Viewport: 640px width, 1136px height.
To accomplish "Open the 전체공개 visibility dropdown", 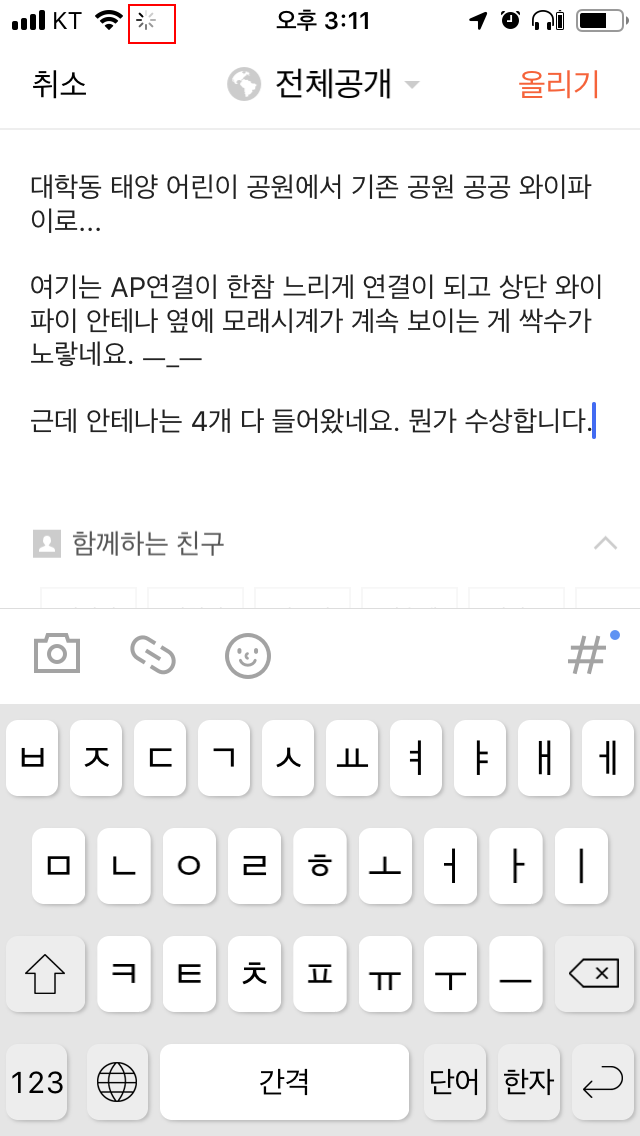I will 323,85.
